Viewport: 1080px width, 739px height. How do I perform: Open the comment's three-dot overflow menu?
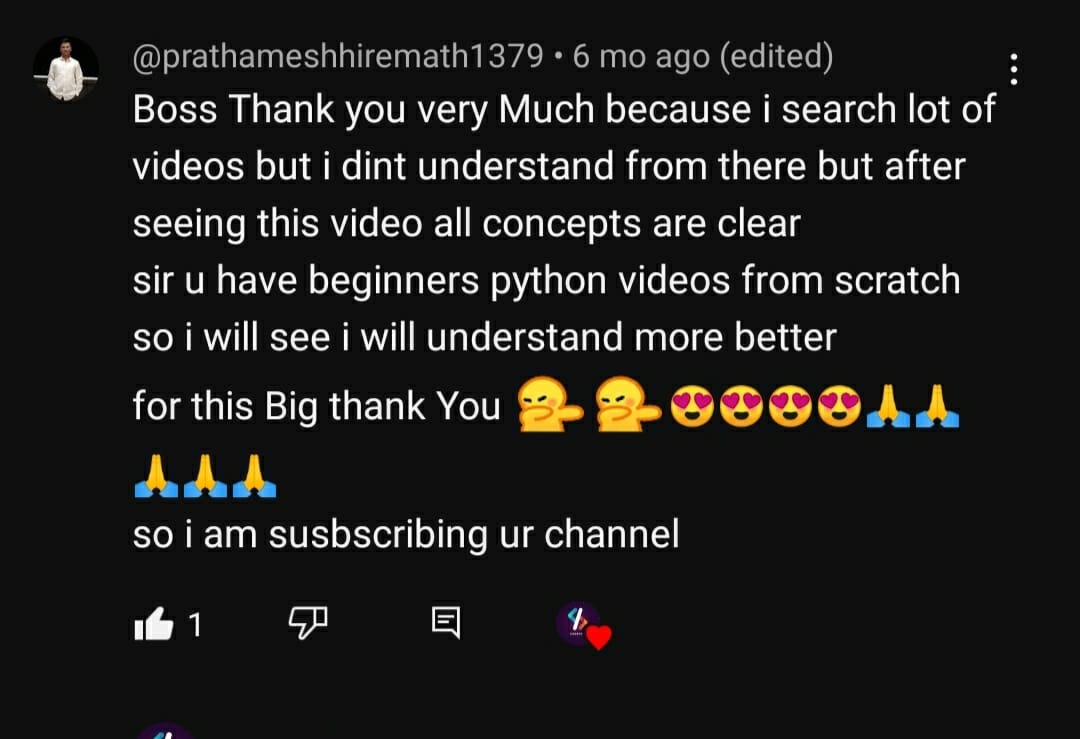pyautogui.click(x=1014, y=69)
